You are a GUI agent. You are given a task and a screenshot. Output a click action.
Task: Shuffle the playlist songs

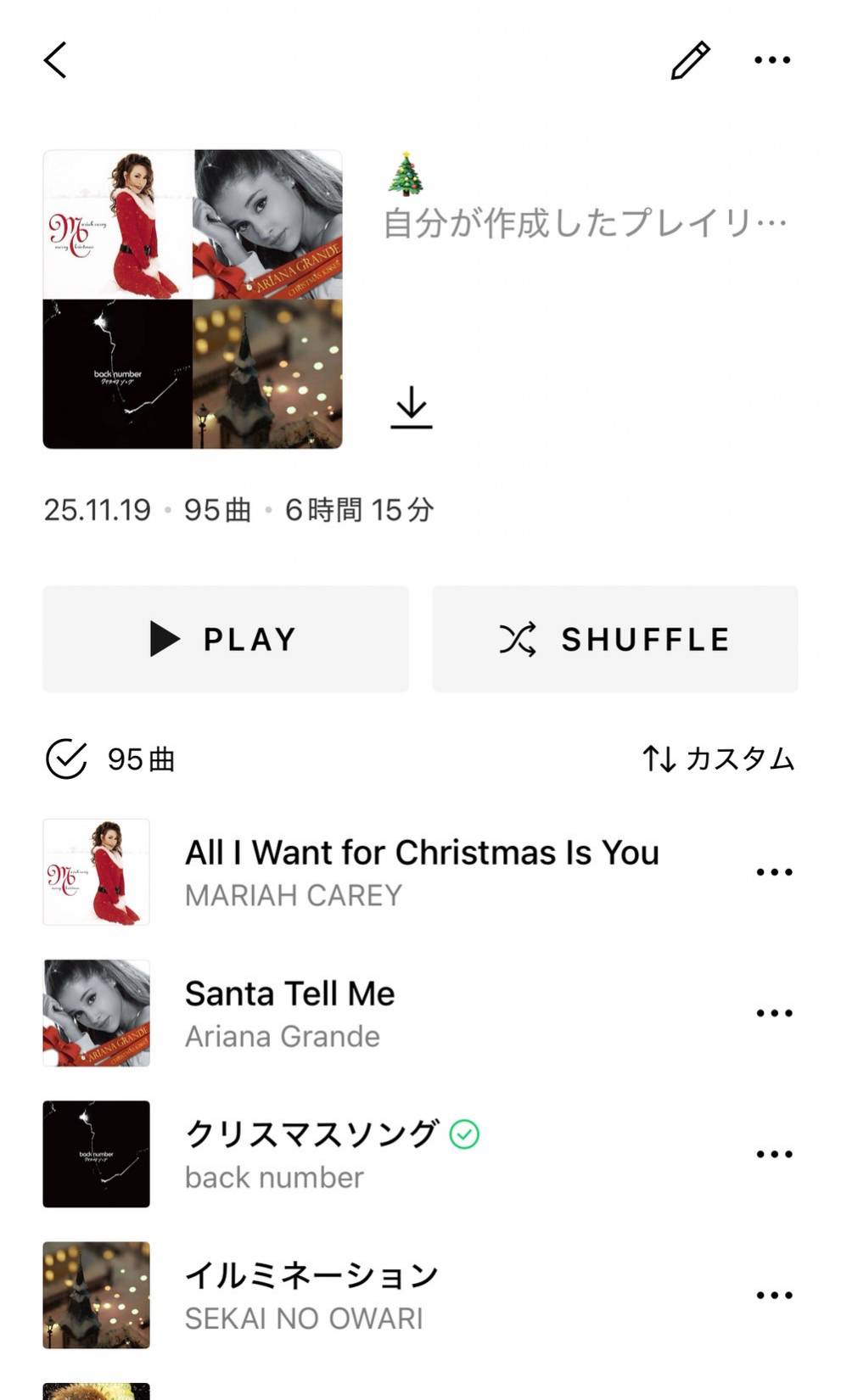pyautogui.click(x=615, y=639)
